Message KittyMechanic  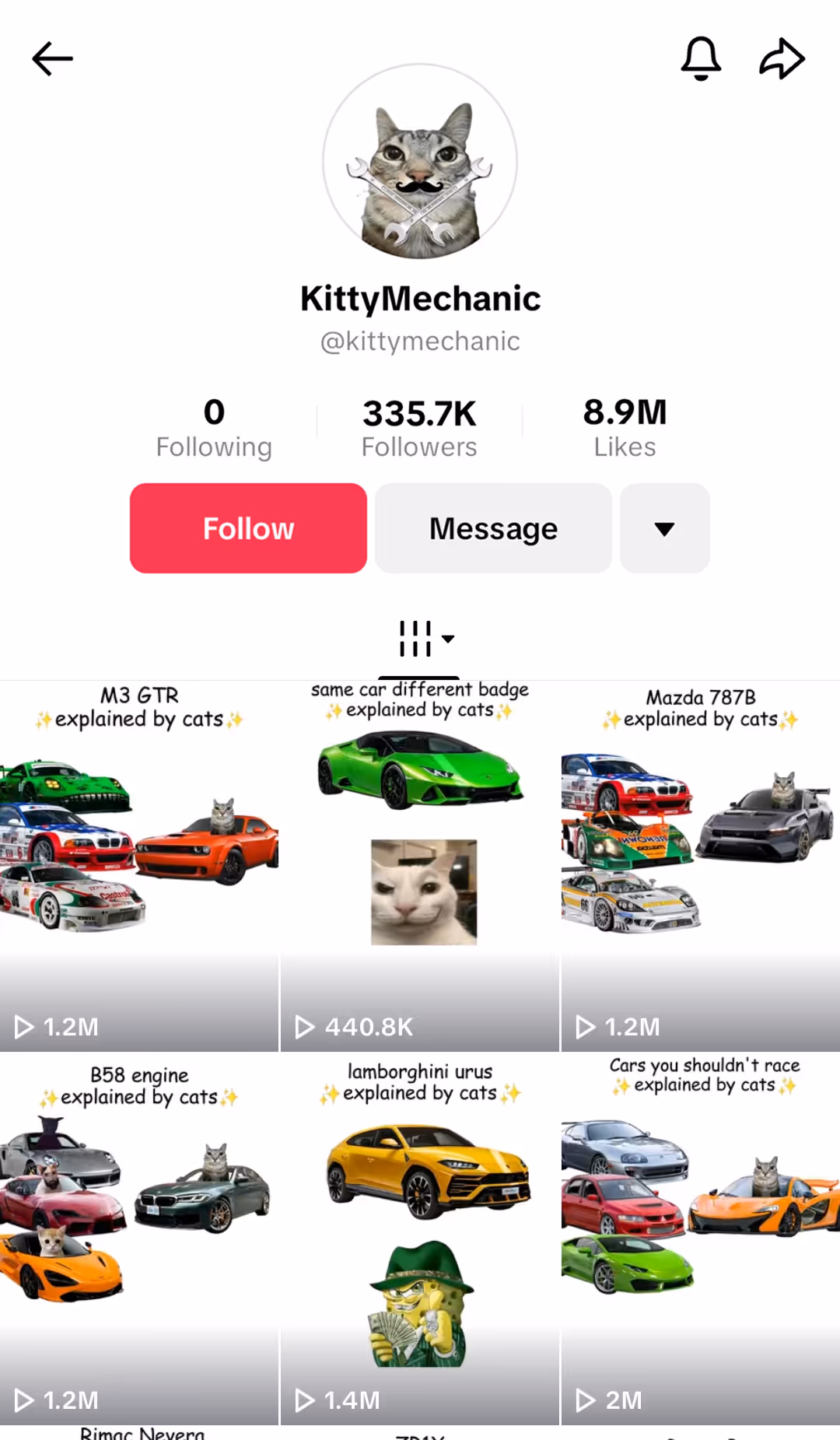493,528
